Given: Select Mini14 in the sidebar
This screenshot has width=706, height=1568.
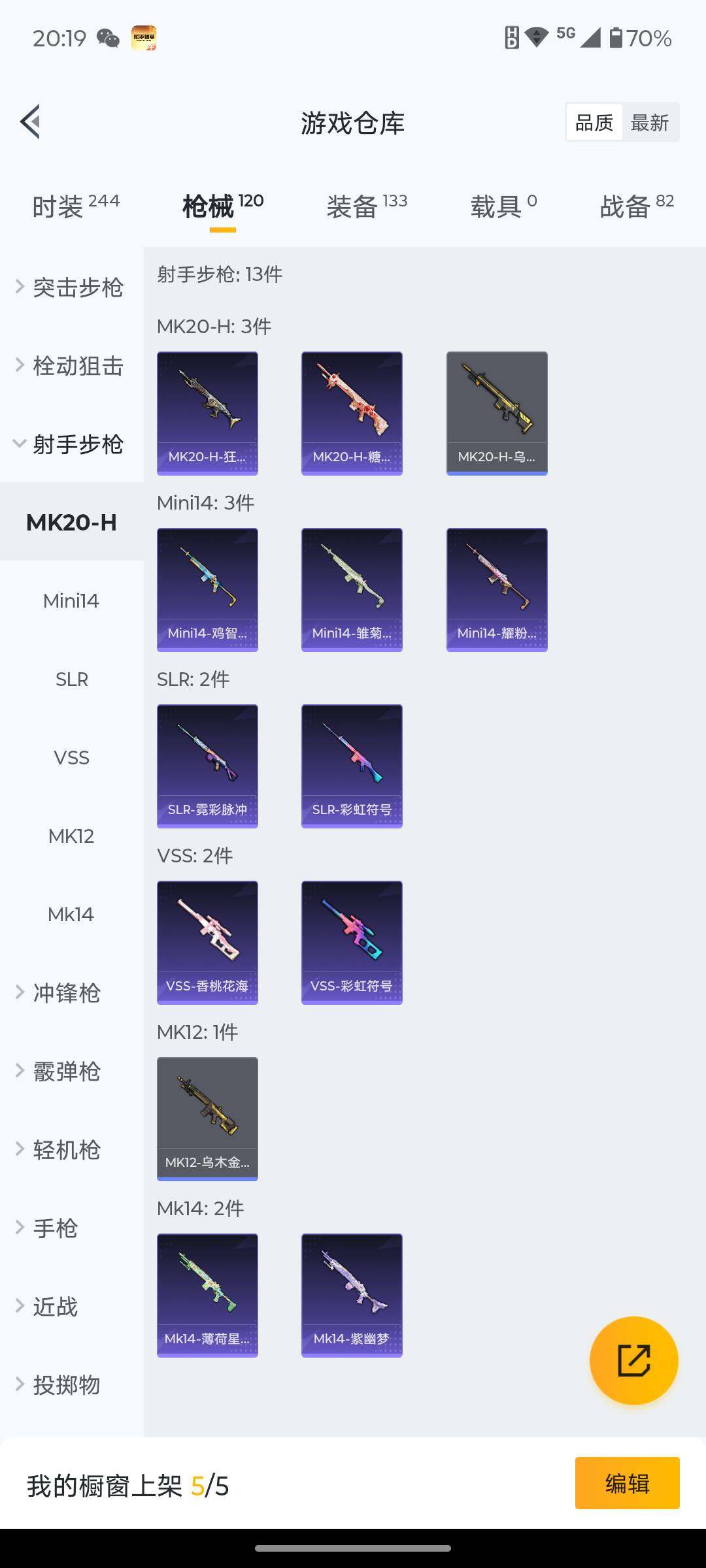Looking at the screenshot, I should coord(71,601).
